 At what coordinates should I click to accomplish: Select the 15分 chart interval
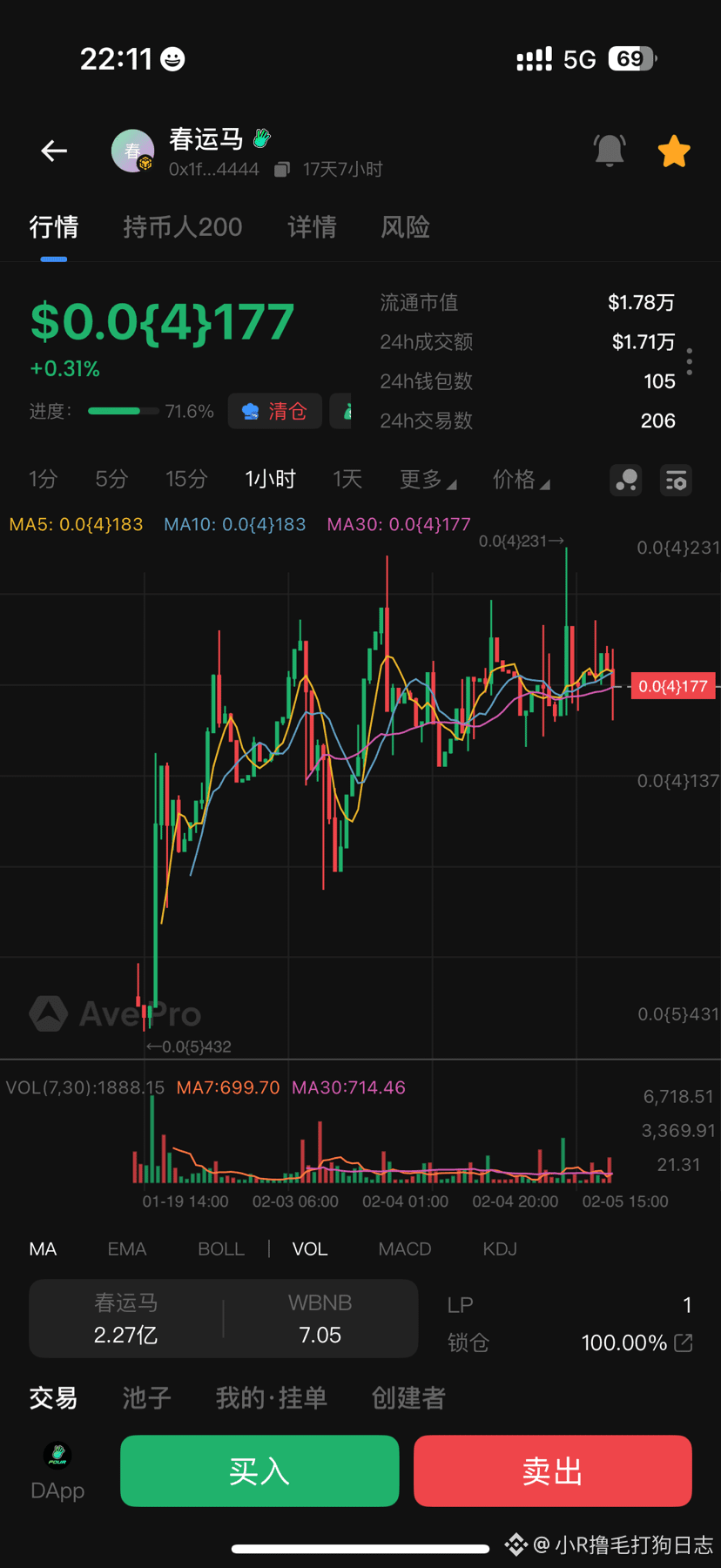click(186, 479)
